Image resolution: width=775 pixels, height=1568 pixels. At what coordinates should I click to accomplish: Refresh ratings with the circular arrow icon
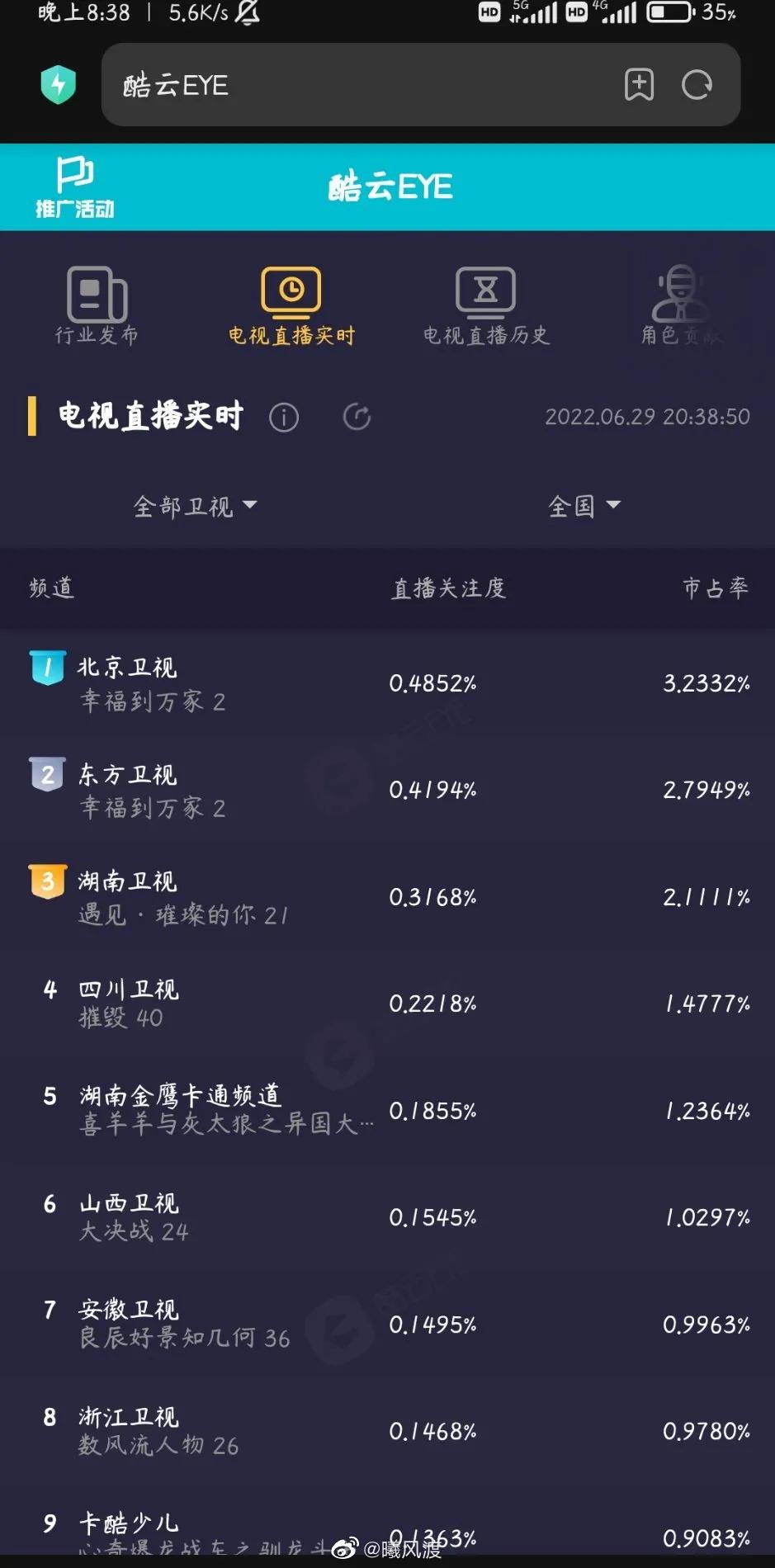[x=356, y=418]
